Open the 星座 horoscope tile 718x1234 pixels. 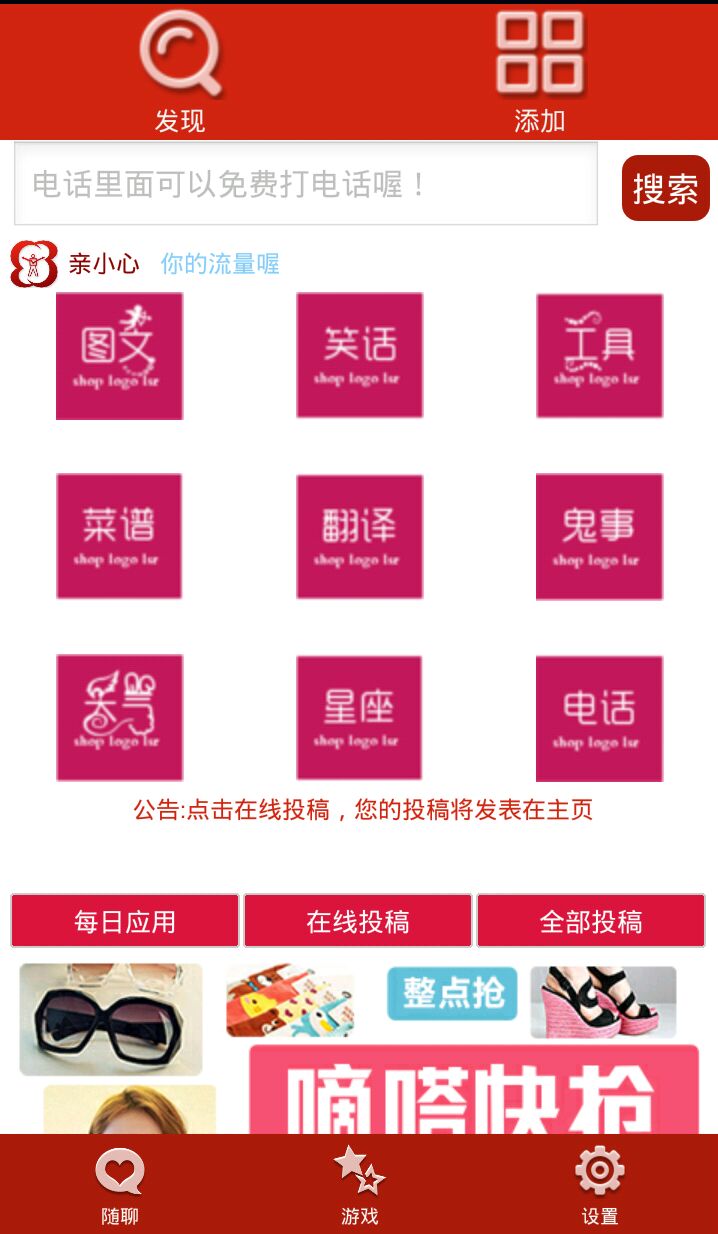click(359, 718)
